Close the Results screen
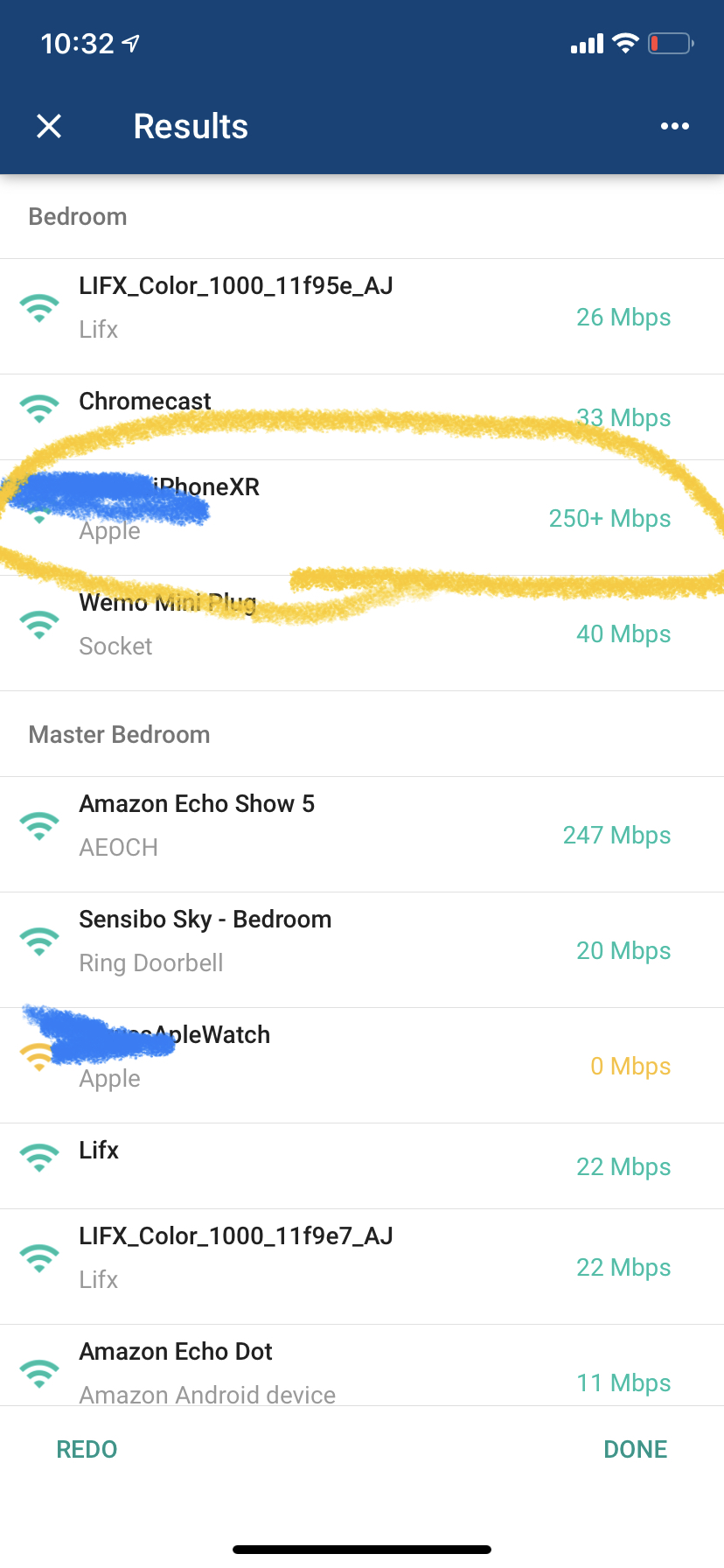 click(x=49, y=126)
